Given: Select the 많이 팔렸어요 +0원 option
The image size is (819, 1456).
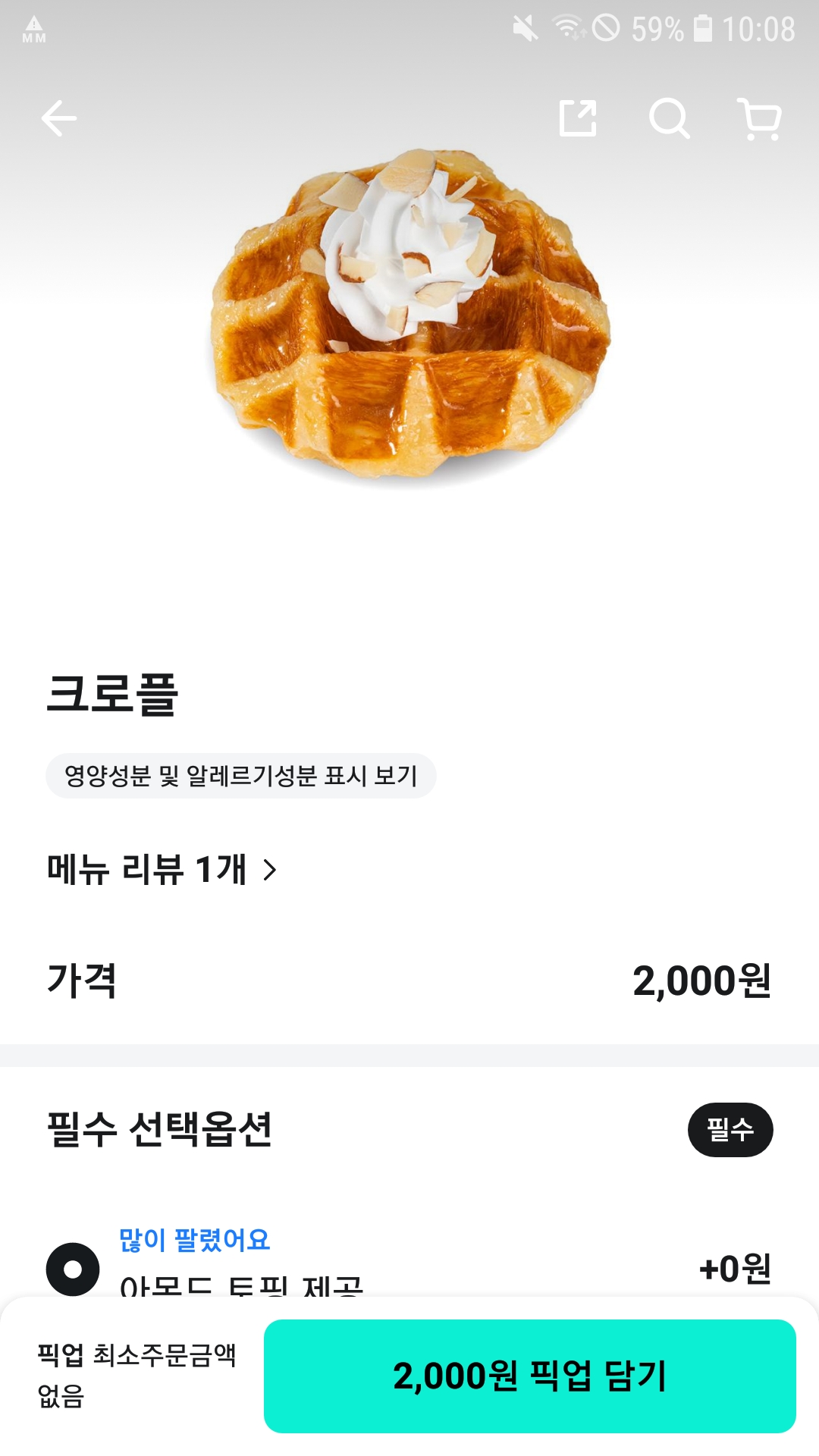Looking at the screenshot, I should [x=73, y=1269].
